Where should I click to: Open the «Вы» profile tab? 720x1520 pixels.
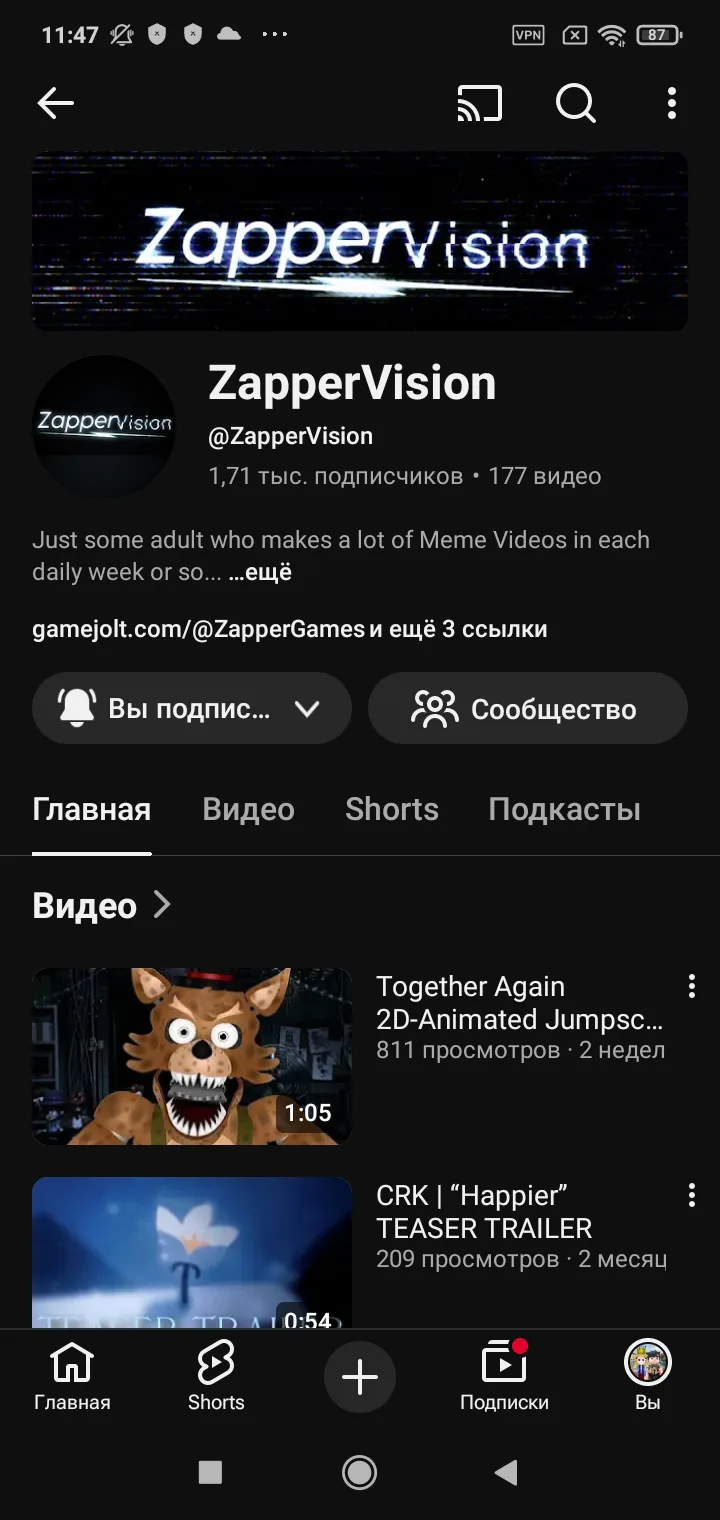tap(648, 1378)
